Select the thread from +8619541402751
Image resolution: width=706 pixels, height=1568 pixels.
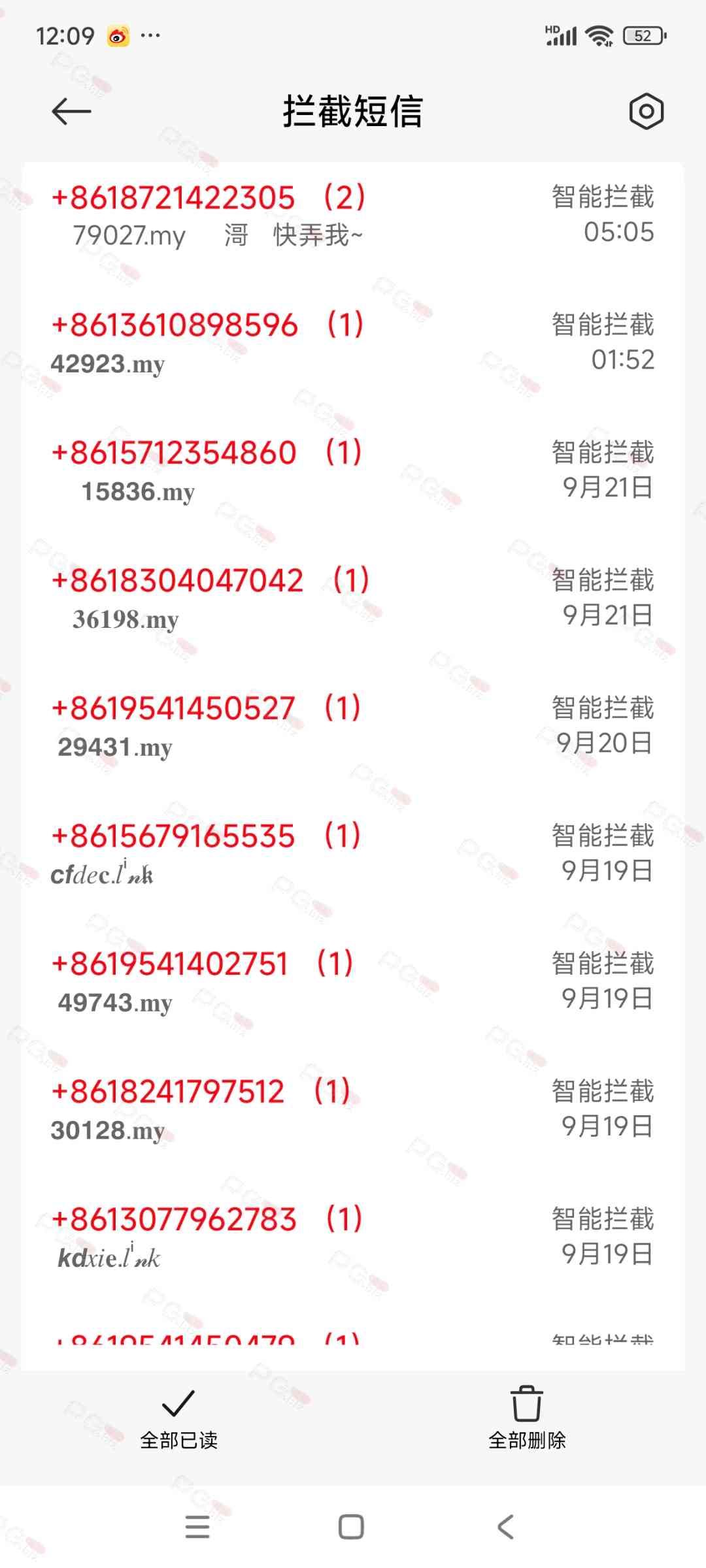[x=353, y=981]
